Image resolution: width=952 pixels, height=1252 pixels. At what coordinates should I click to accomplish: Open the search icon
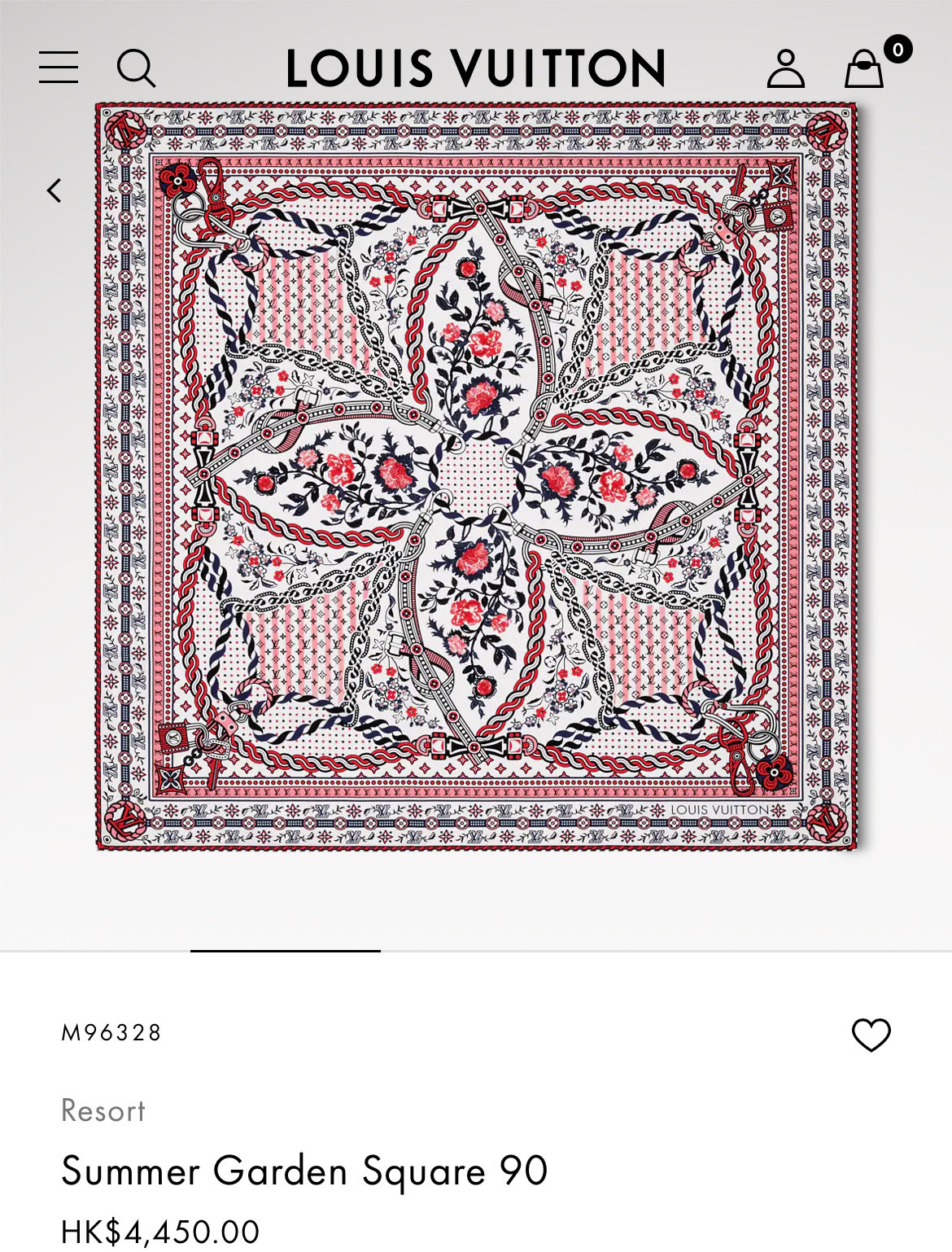point(136,68)
